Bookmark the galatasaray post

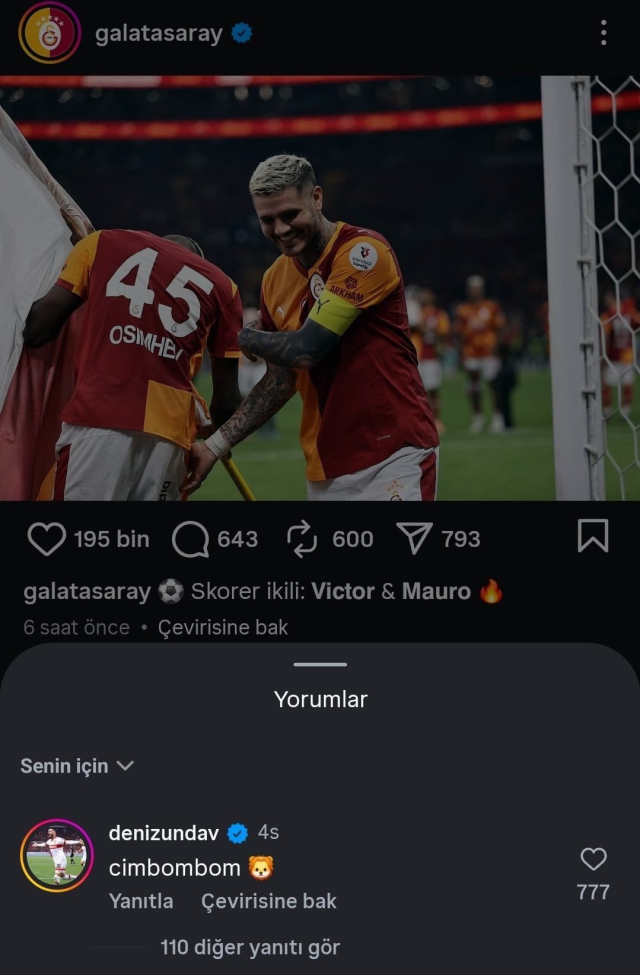[x=593, y=537]
